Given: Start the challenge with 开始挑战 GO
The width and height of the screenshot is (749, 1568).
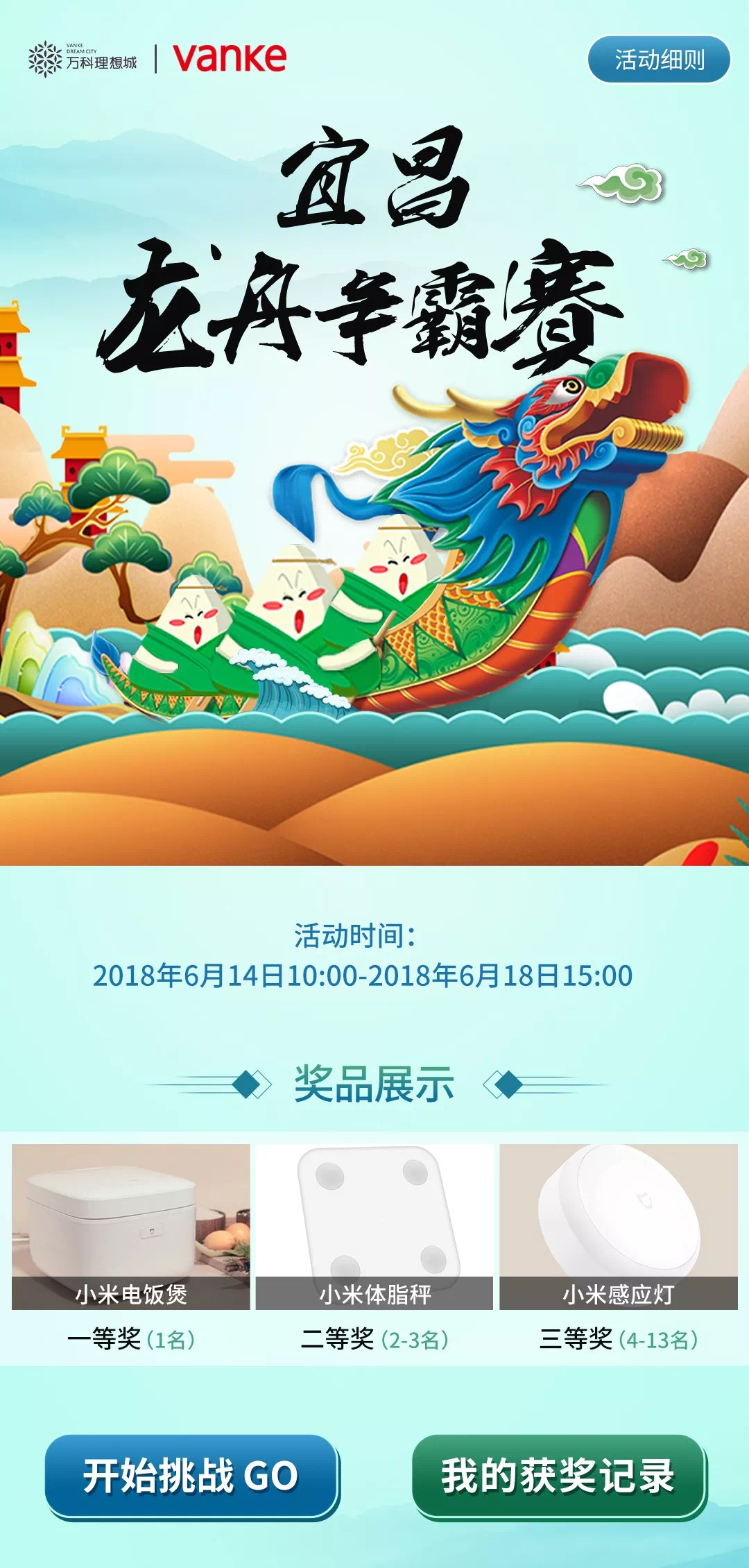Looking at the screenshot, I should click(x=191, y=1476).
